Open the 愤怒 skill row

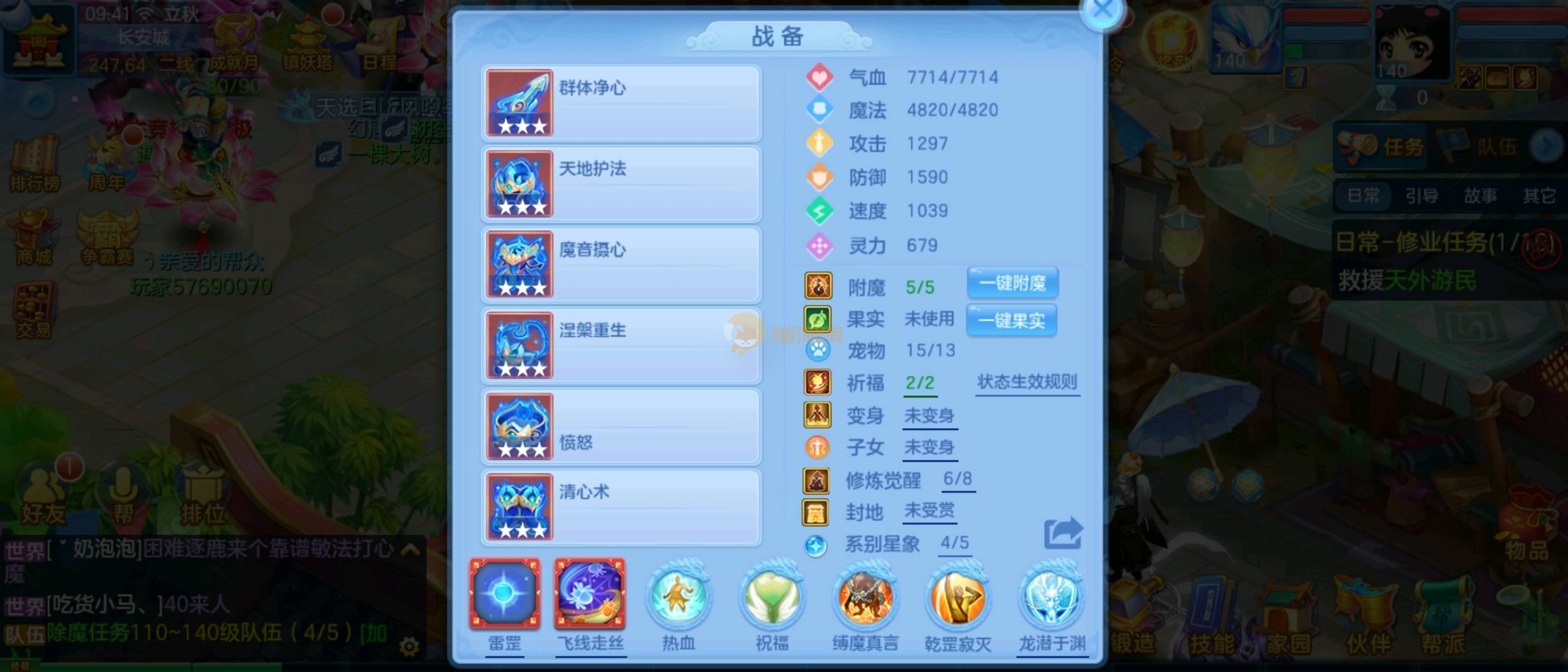[621, 427]
